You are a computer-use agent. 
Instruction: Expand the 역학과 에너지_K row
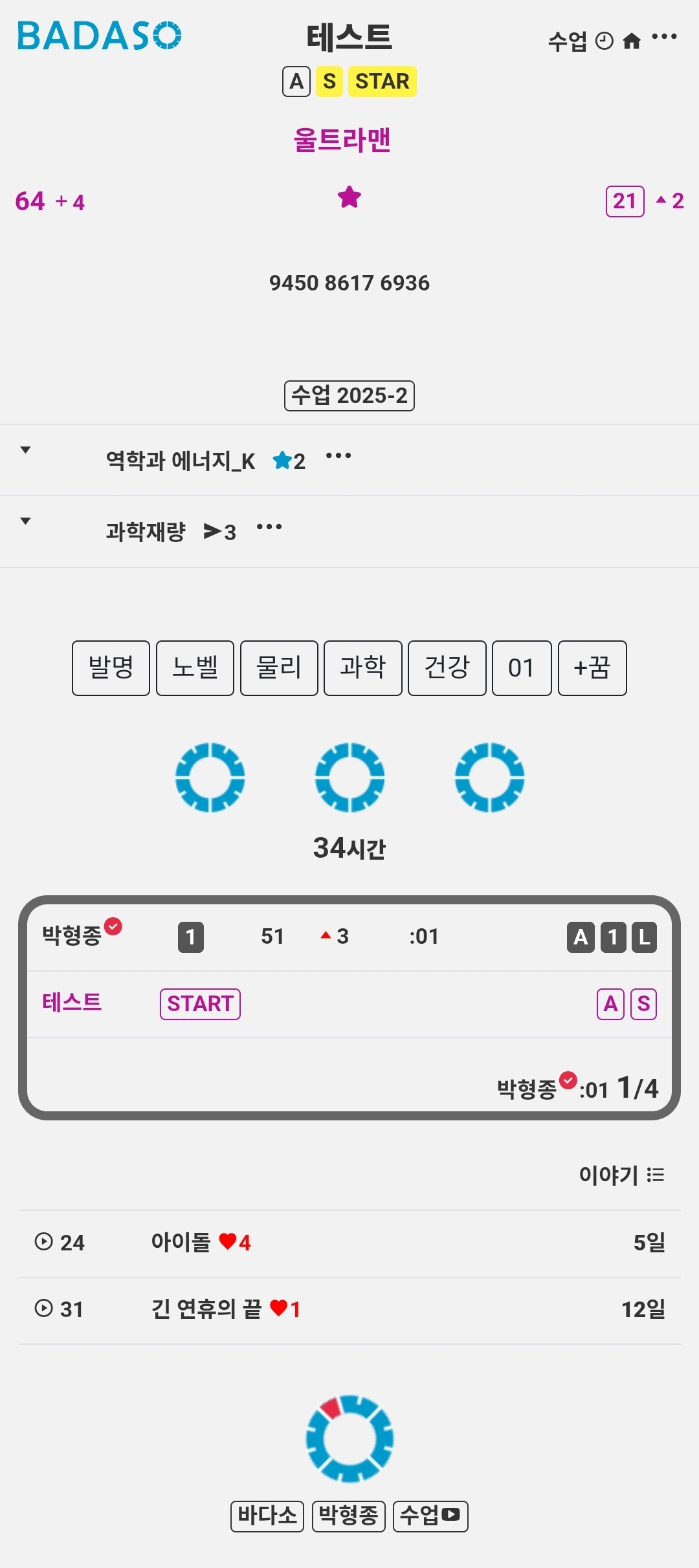pos(26,450)
